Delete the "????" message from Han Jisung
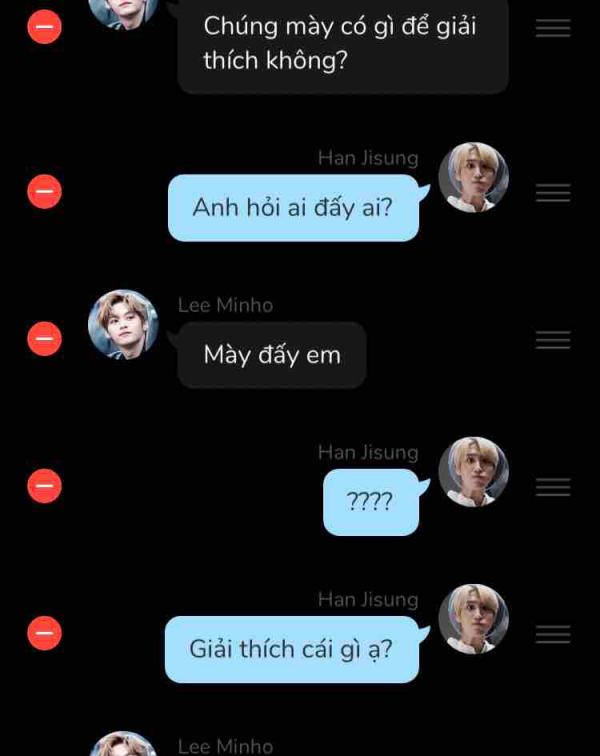Viewport: 600px width, 756px height. tap(44, 486)
